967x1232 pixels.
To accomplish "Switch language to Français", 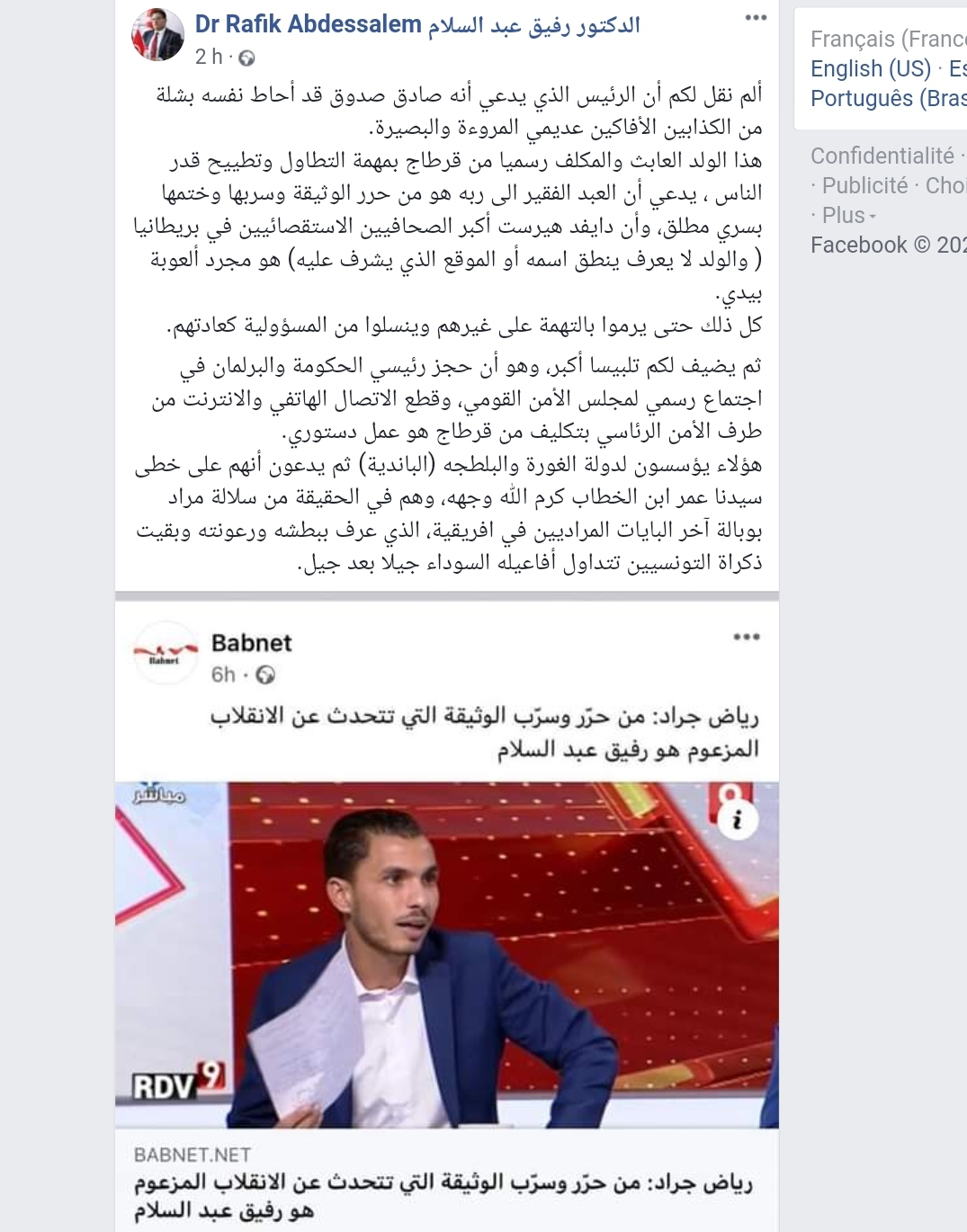I will coord(887,39).
